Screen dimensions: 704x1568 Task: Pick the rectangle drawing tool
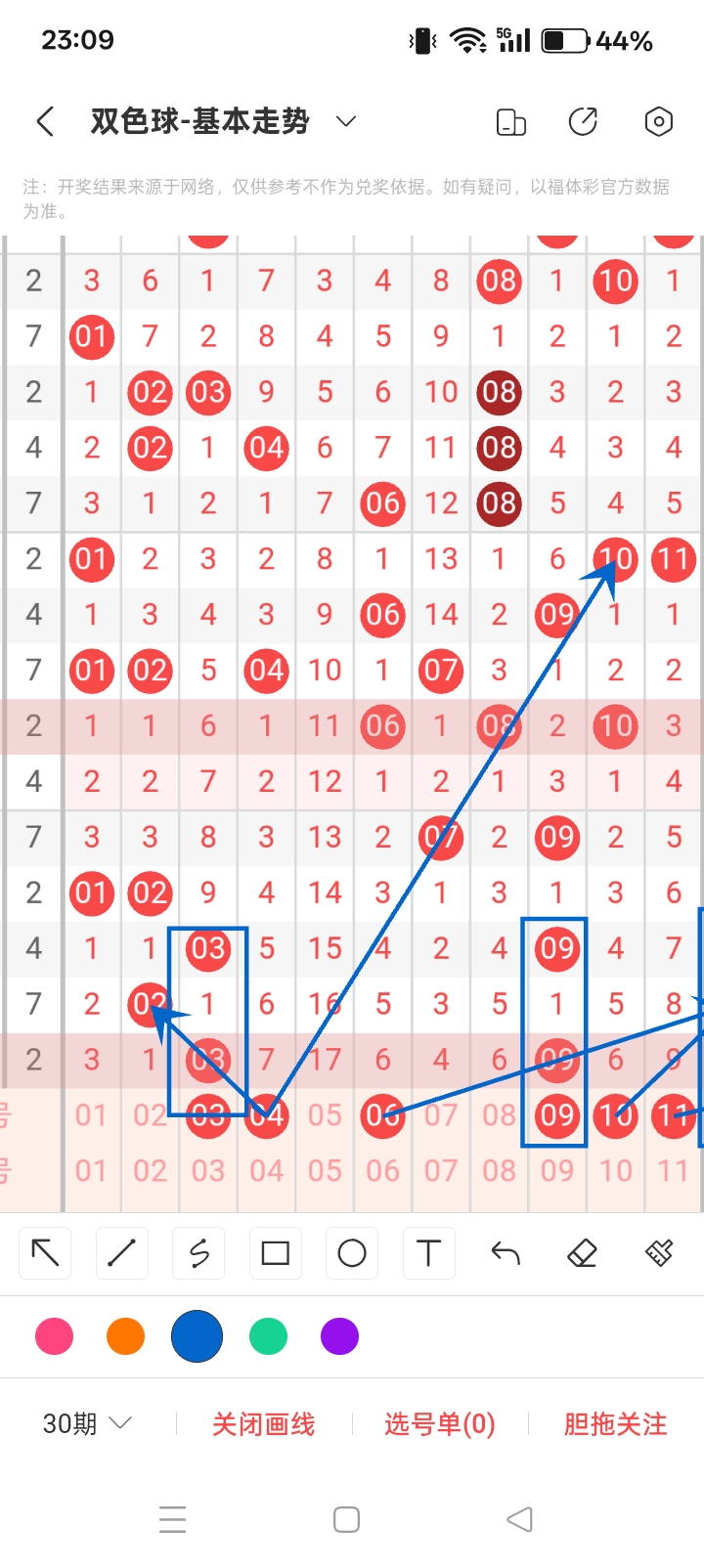tap(276, 1252)
